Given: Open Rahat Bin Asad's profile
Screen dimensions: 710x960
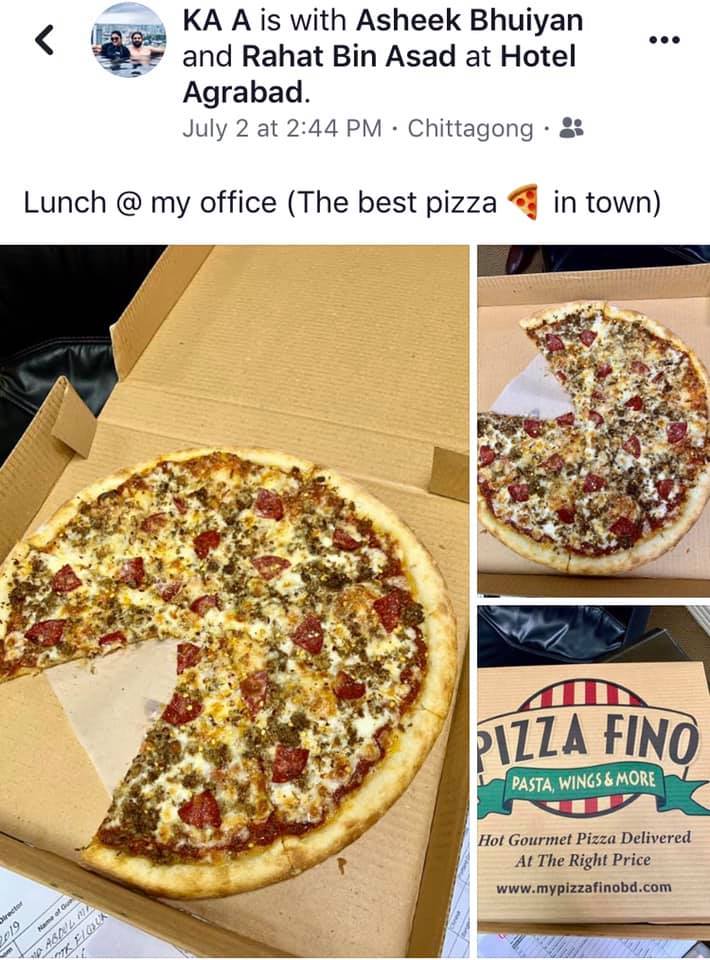Looking at the screenshot, I should (x=349, y=56).
